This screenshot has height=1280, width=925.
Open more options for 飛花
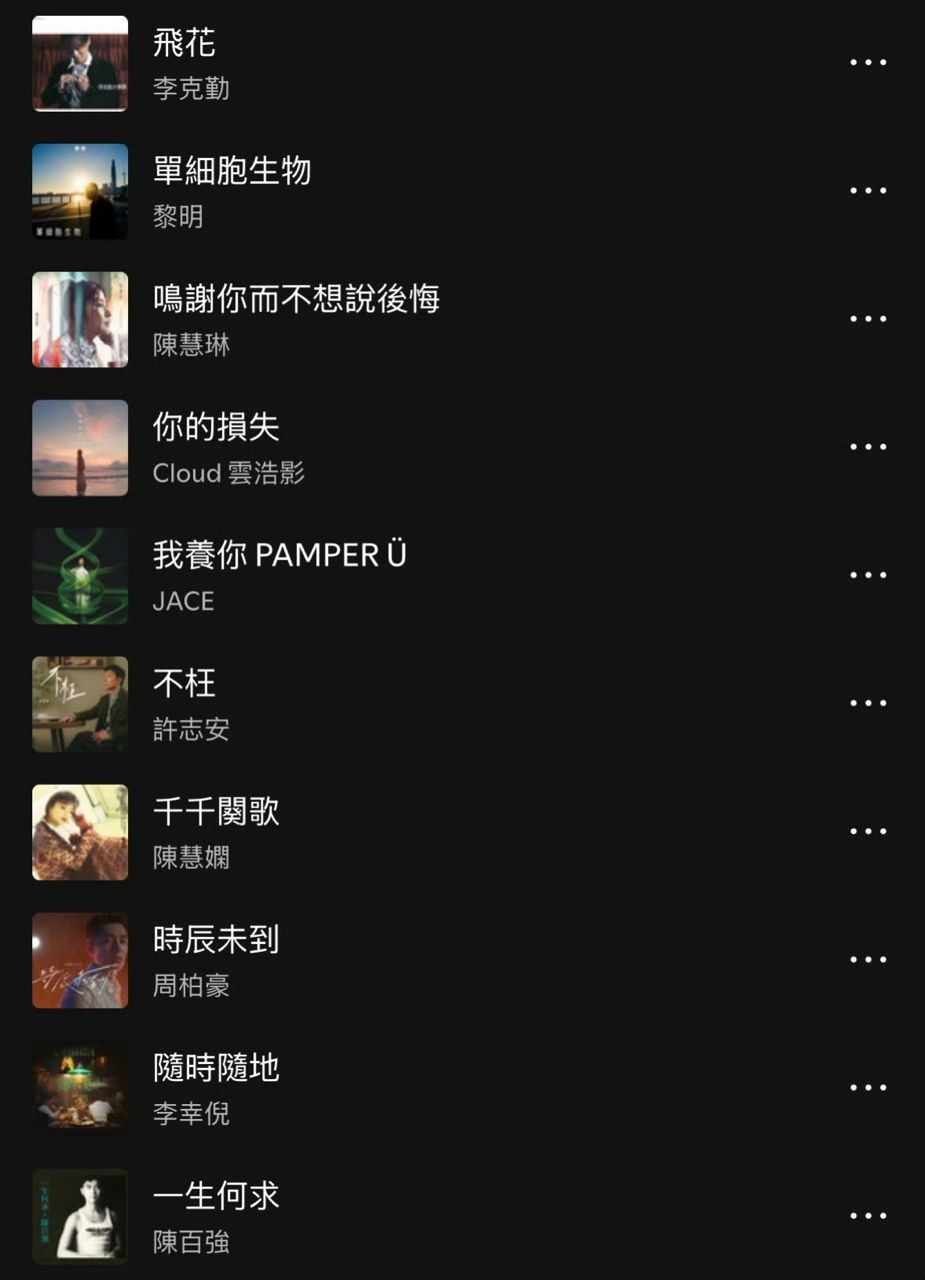tap(867, 63)
